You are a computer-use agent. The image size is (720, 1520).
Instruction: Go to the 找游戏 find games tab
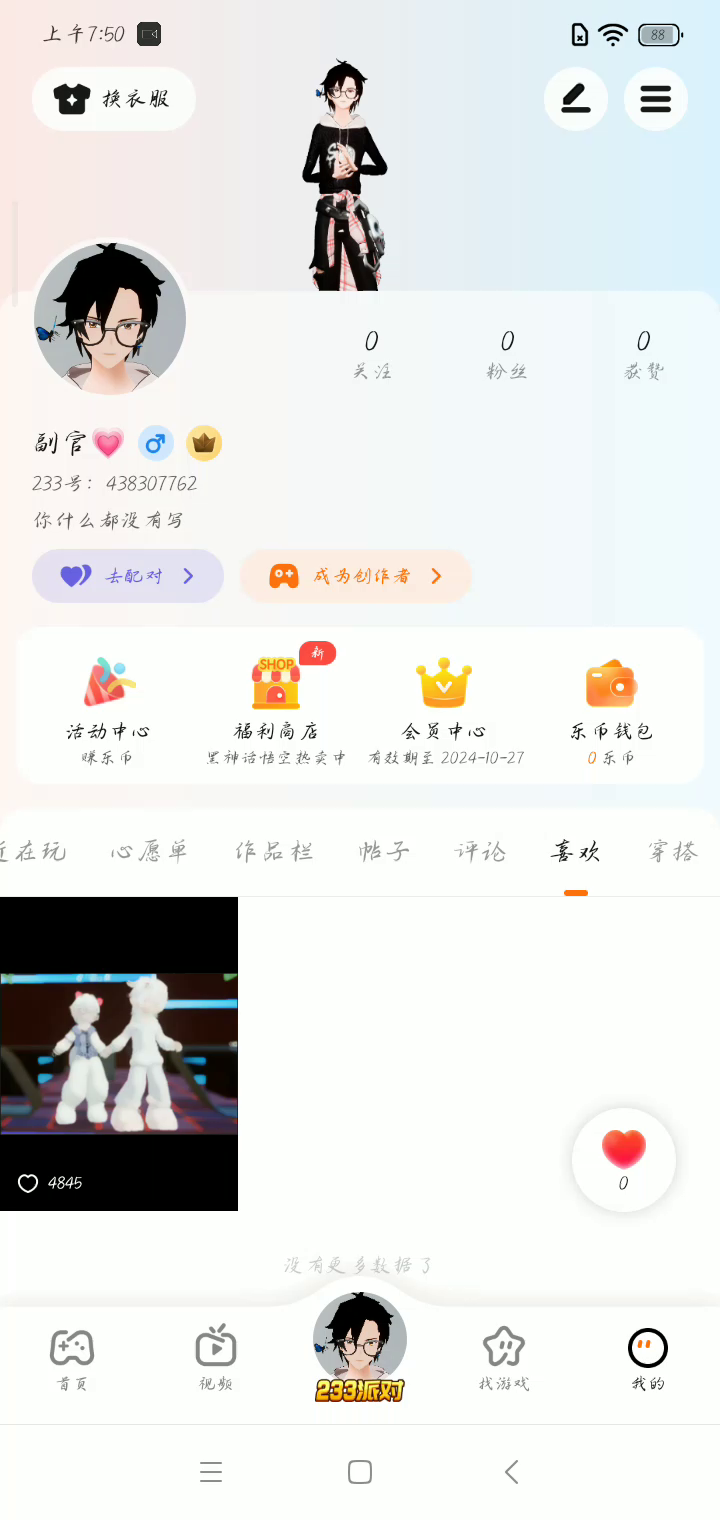coord(504,1360)
